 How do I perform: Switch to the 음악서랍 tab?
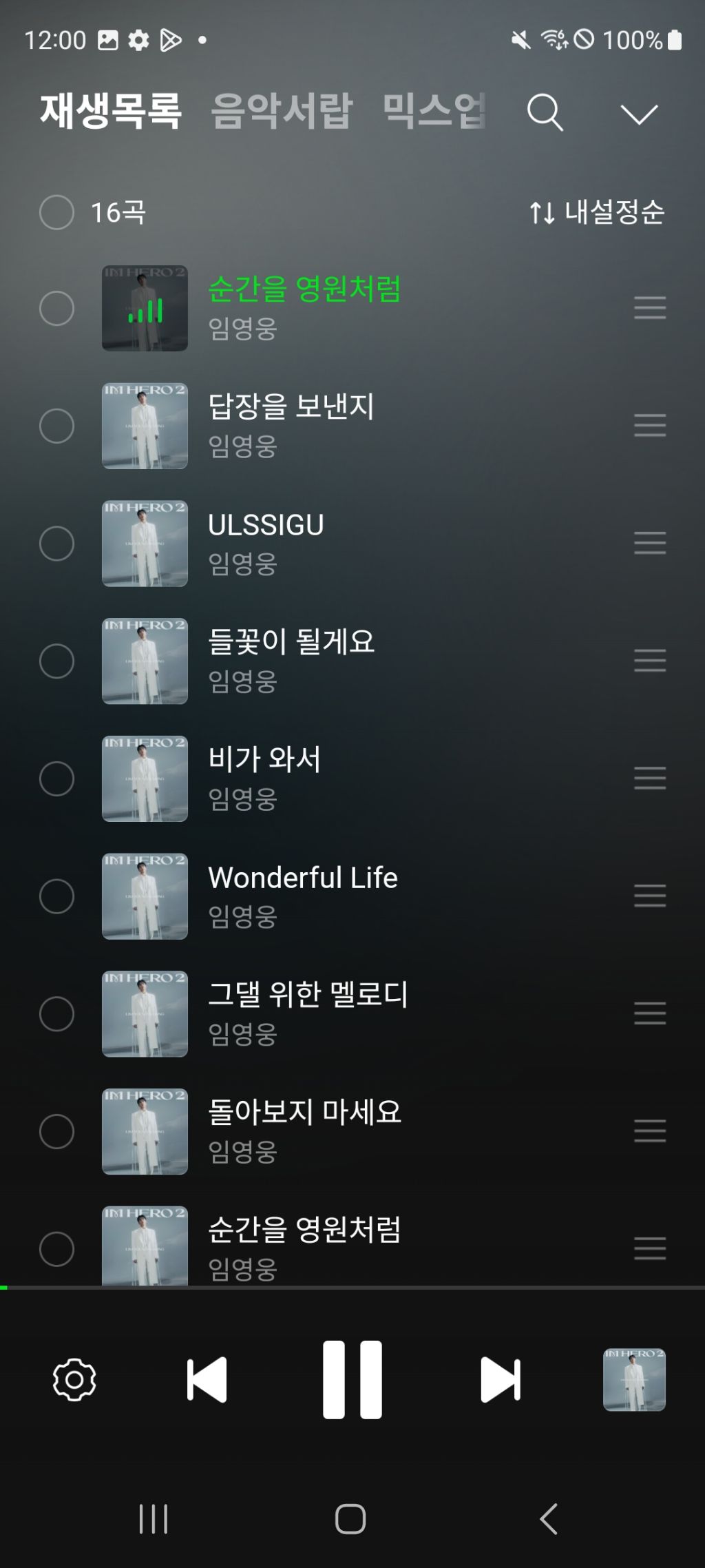(x=282, y=111)
